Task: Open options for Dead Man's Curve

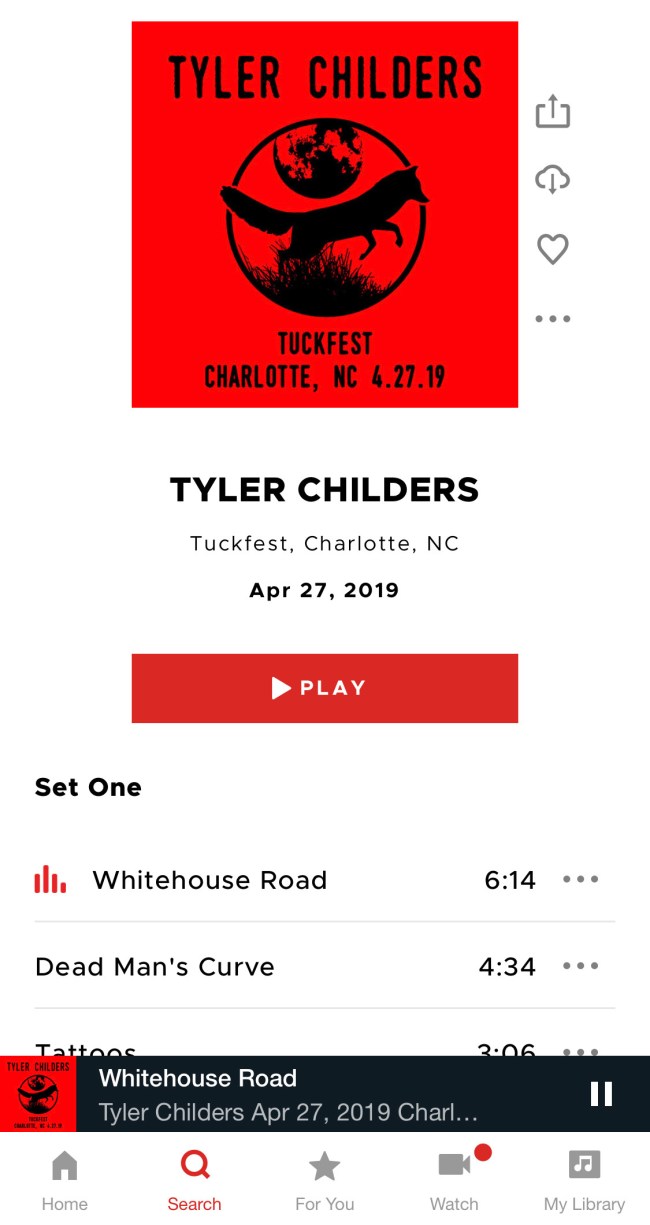Action: [x=580, y=967]
